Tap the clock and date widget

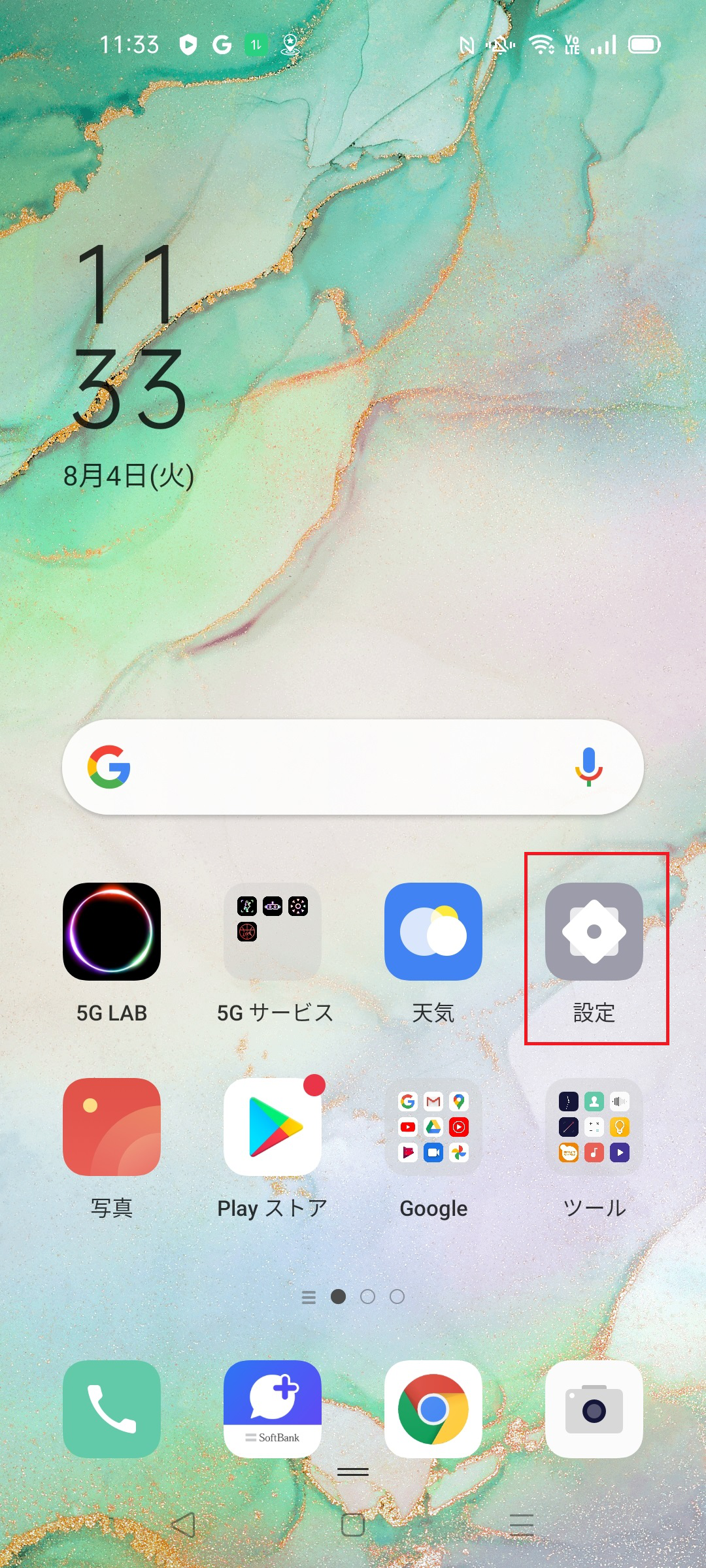(x=129, y=367)
